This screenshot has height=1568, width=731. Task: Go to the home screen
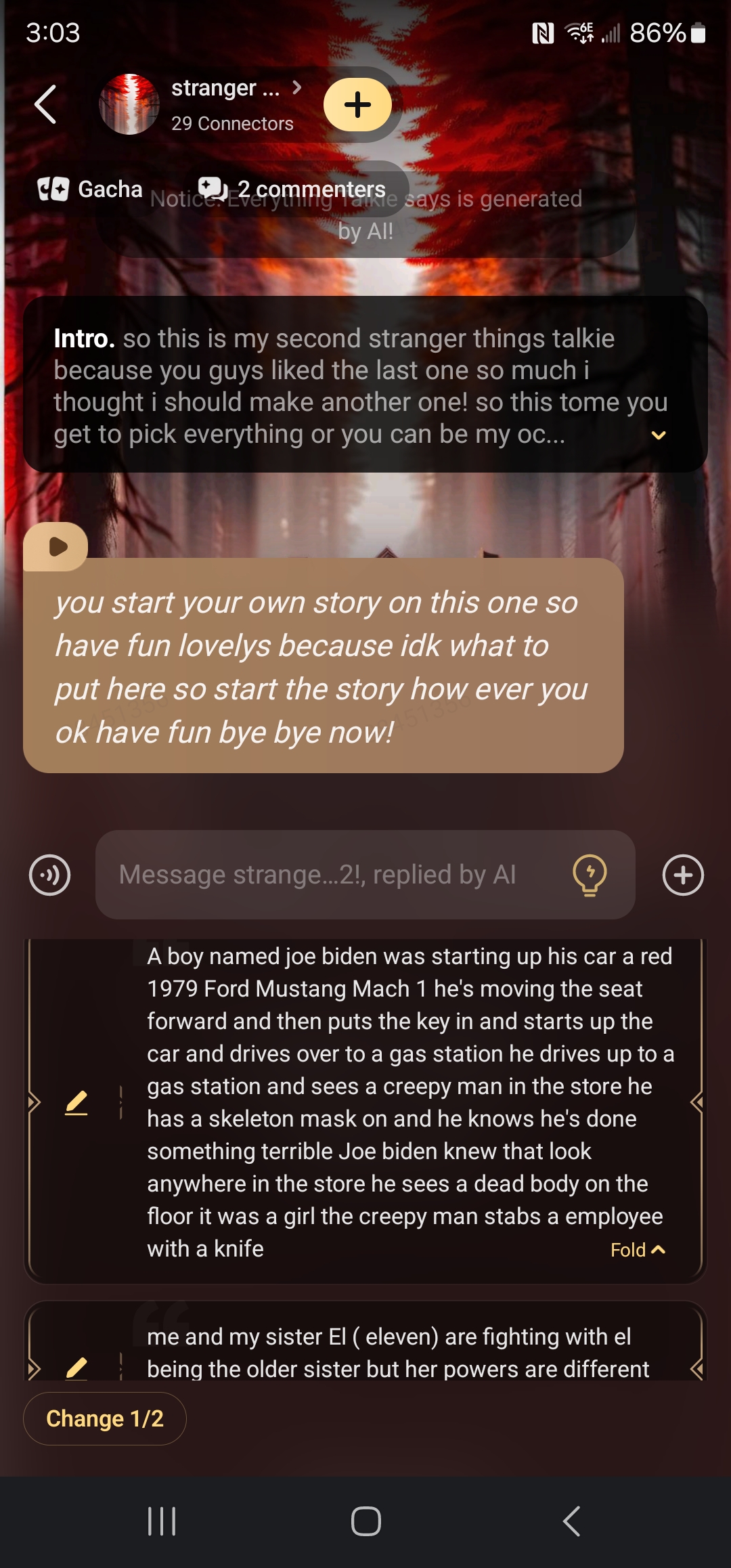pyautogui.click(x=365, y=1521)
